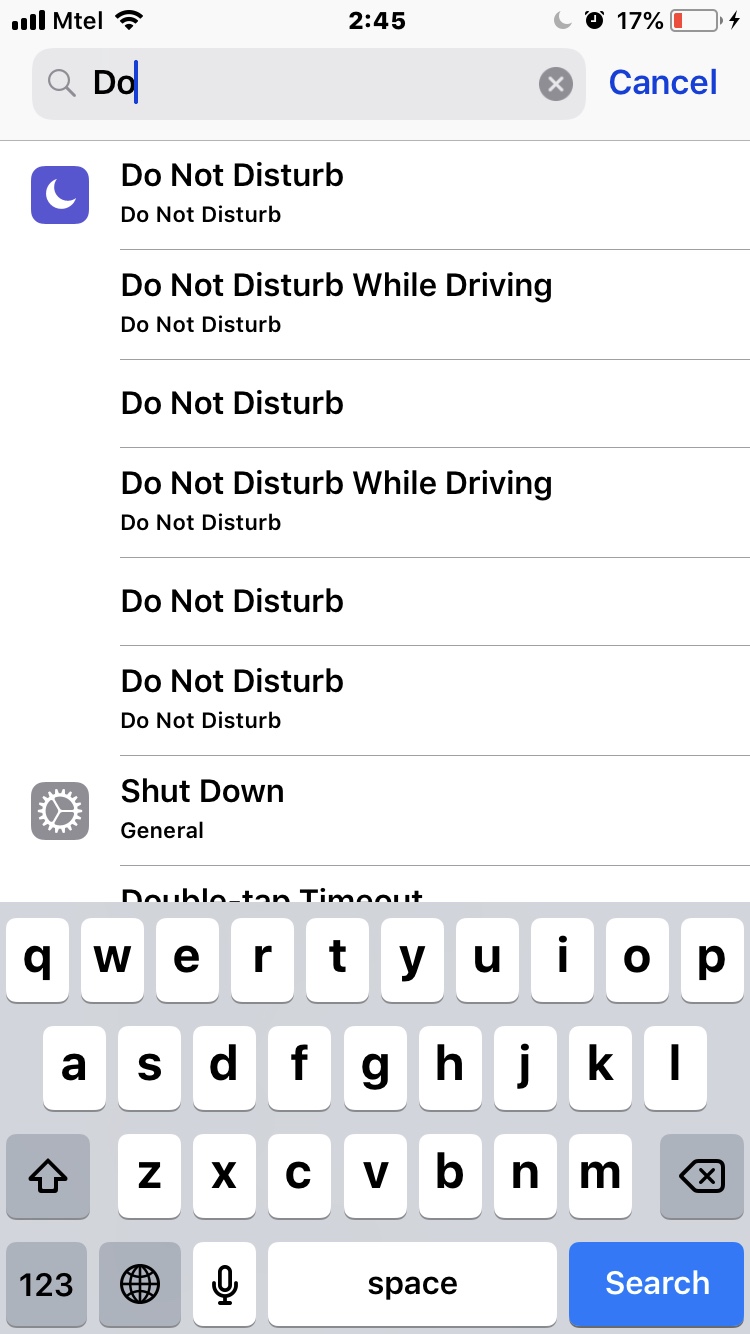Screen dimensions: 750x1334
Task: Switch keyboard language with globe key
Action: 140,1283
